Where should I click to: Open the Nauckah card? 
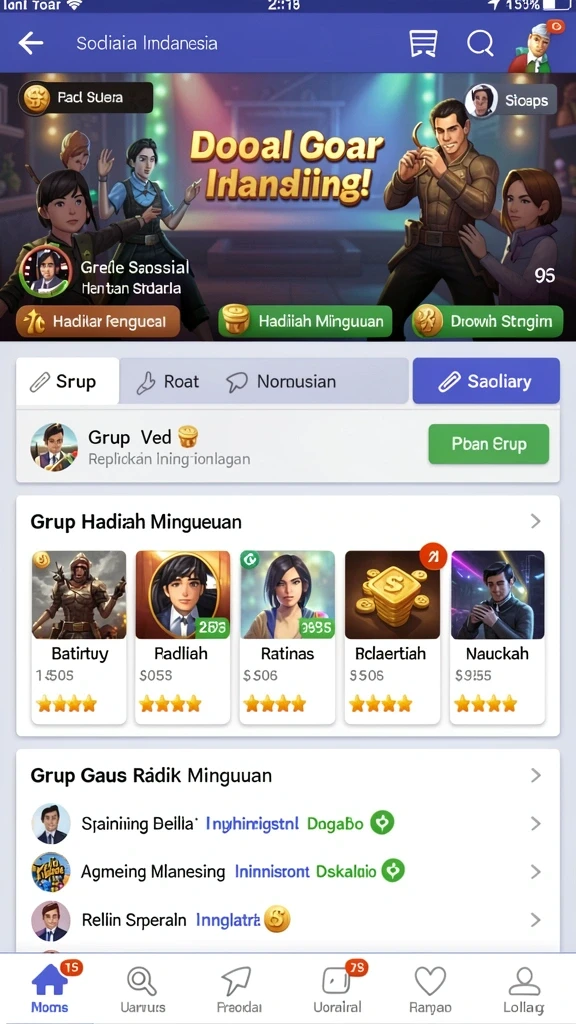[x=497, y=635]
